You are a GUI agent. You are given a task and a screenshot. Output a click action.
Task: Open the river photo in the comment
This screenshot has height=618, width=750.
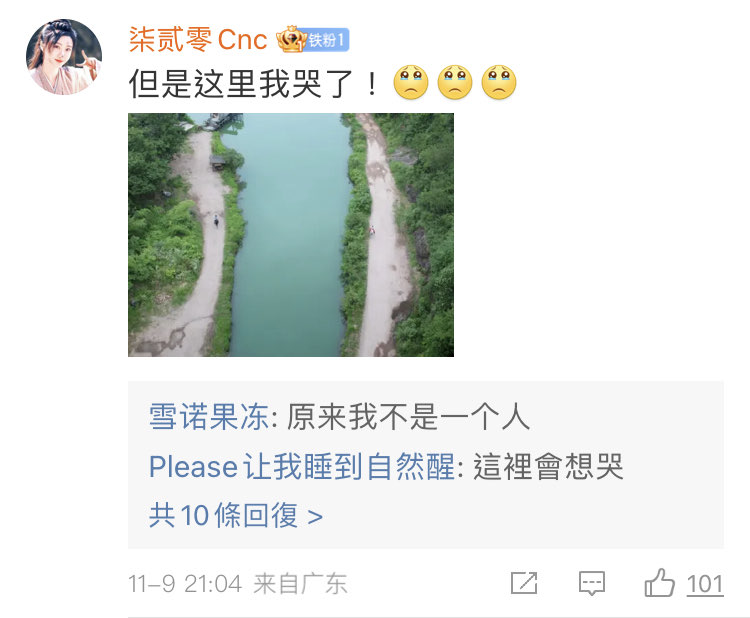pyautogui.click(x=291, y=235)
